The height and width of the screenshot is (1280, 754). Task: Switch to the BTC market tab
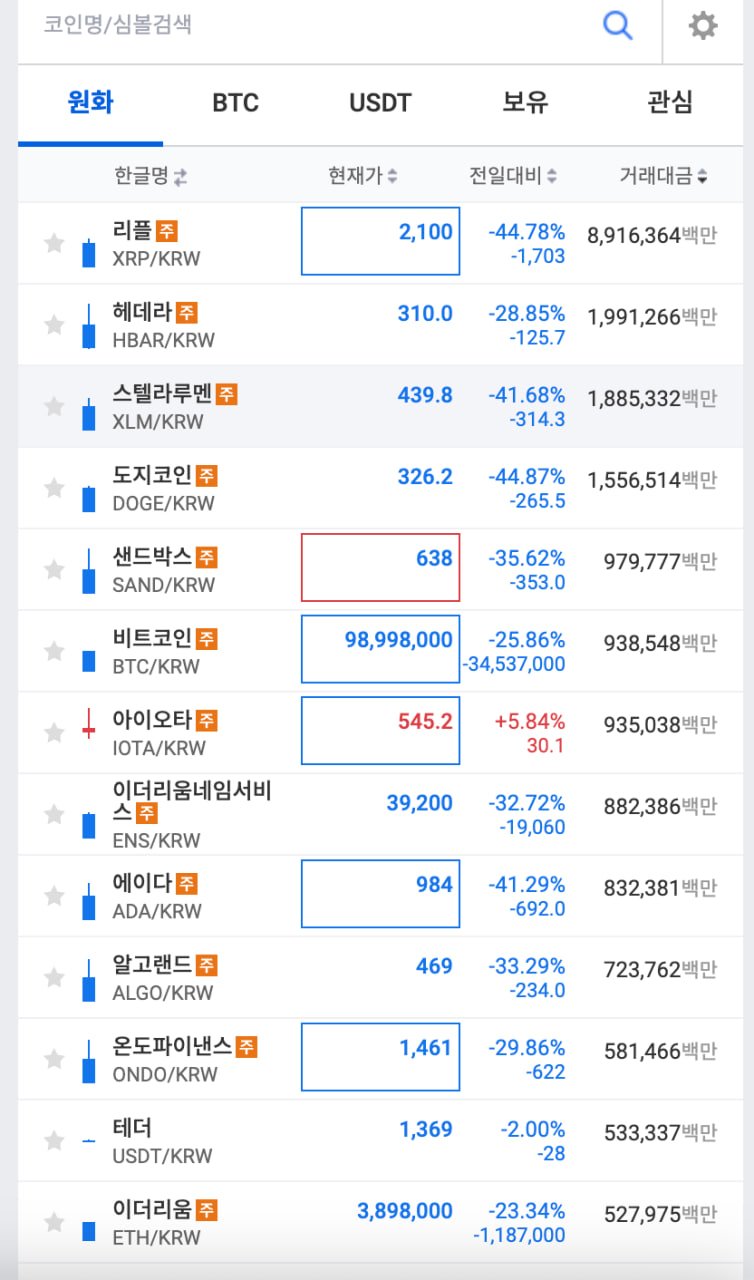click(235, 103)
